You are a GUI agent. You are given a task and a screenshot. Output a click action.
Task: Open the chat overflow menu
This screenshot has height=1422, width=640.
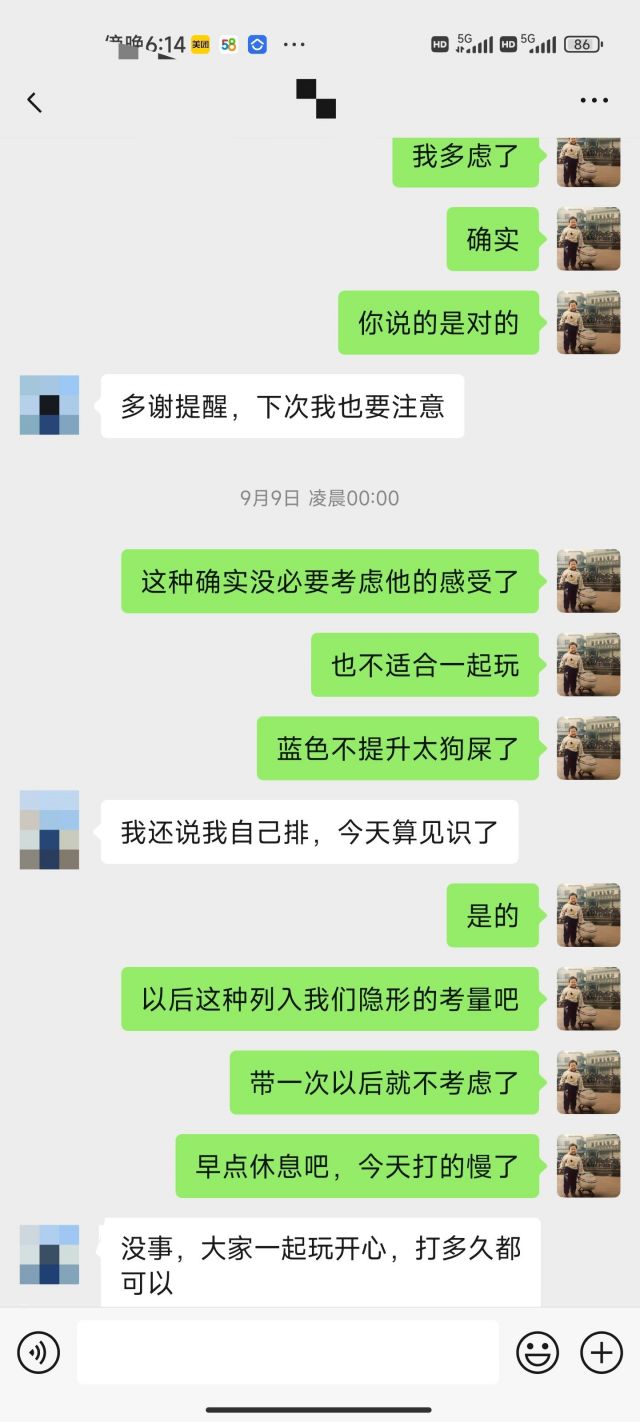pos(594,101)
